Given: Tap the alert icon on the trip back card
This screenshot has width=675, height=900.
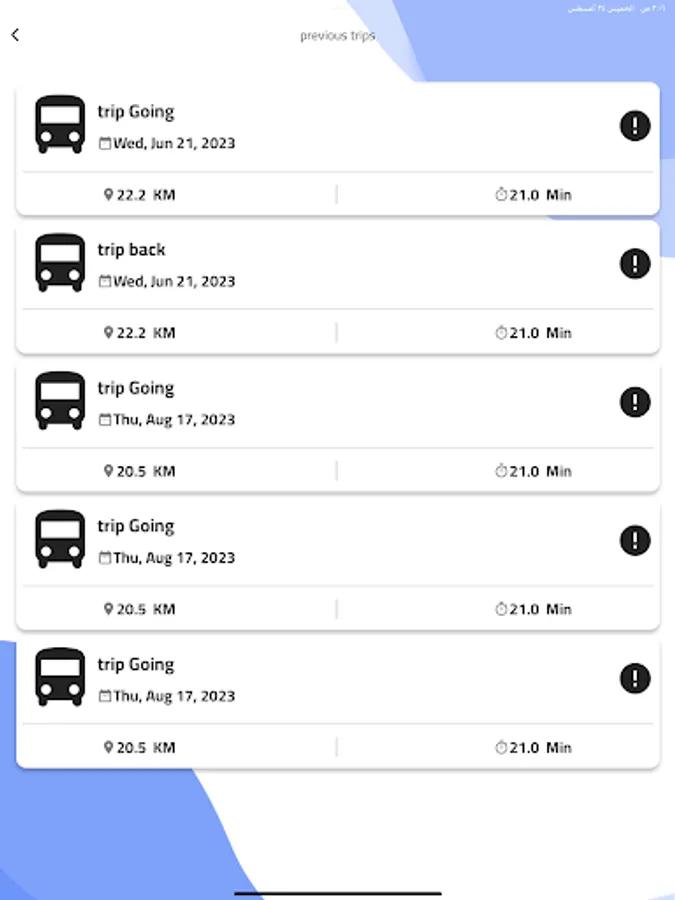Looking at the screenshot, I should pyautogui.click(x=635, y=264).
